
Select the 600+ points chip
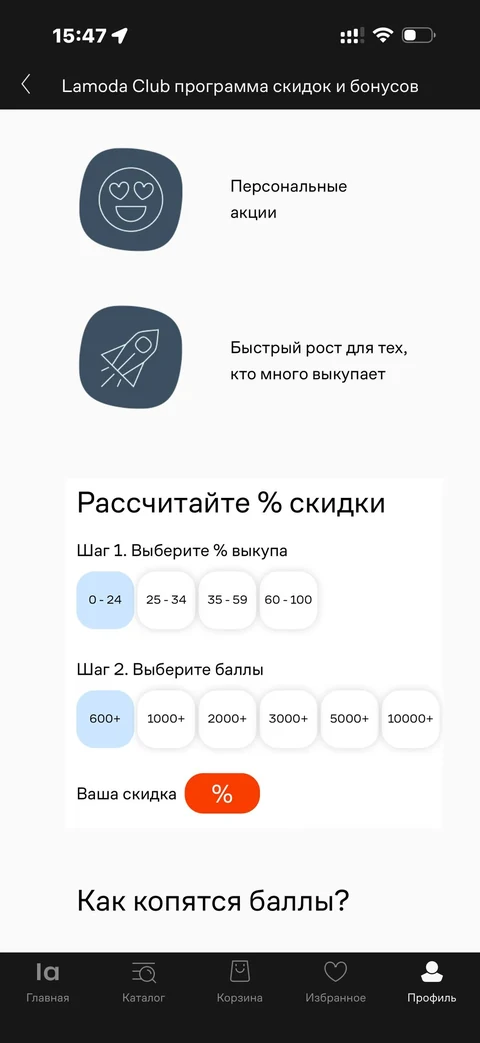(x=105, y=719)
